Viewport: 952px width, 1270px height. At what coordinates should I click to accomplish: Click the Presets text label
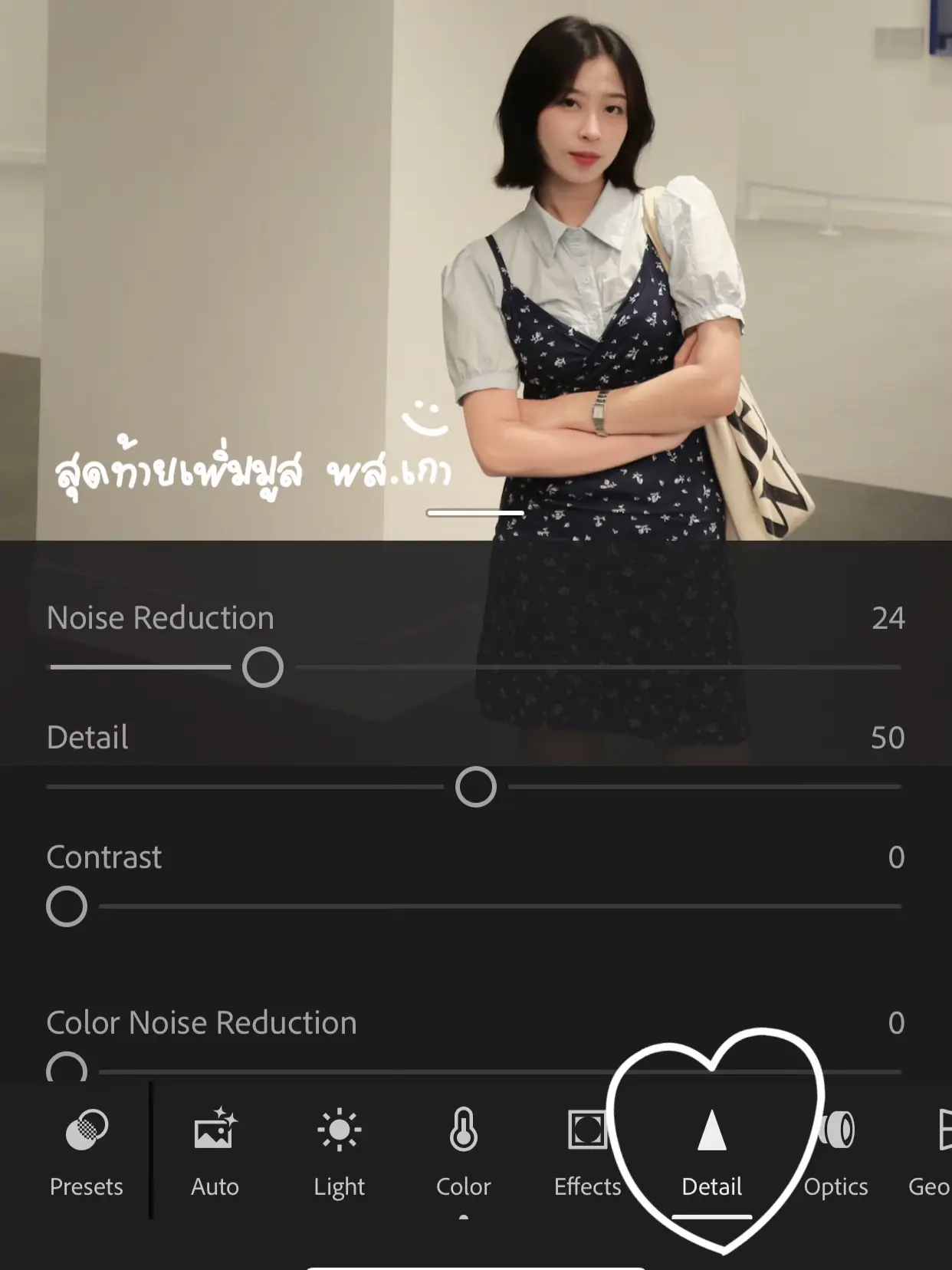coord(87,1187)
